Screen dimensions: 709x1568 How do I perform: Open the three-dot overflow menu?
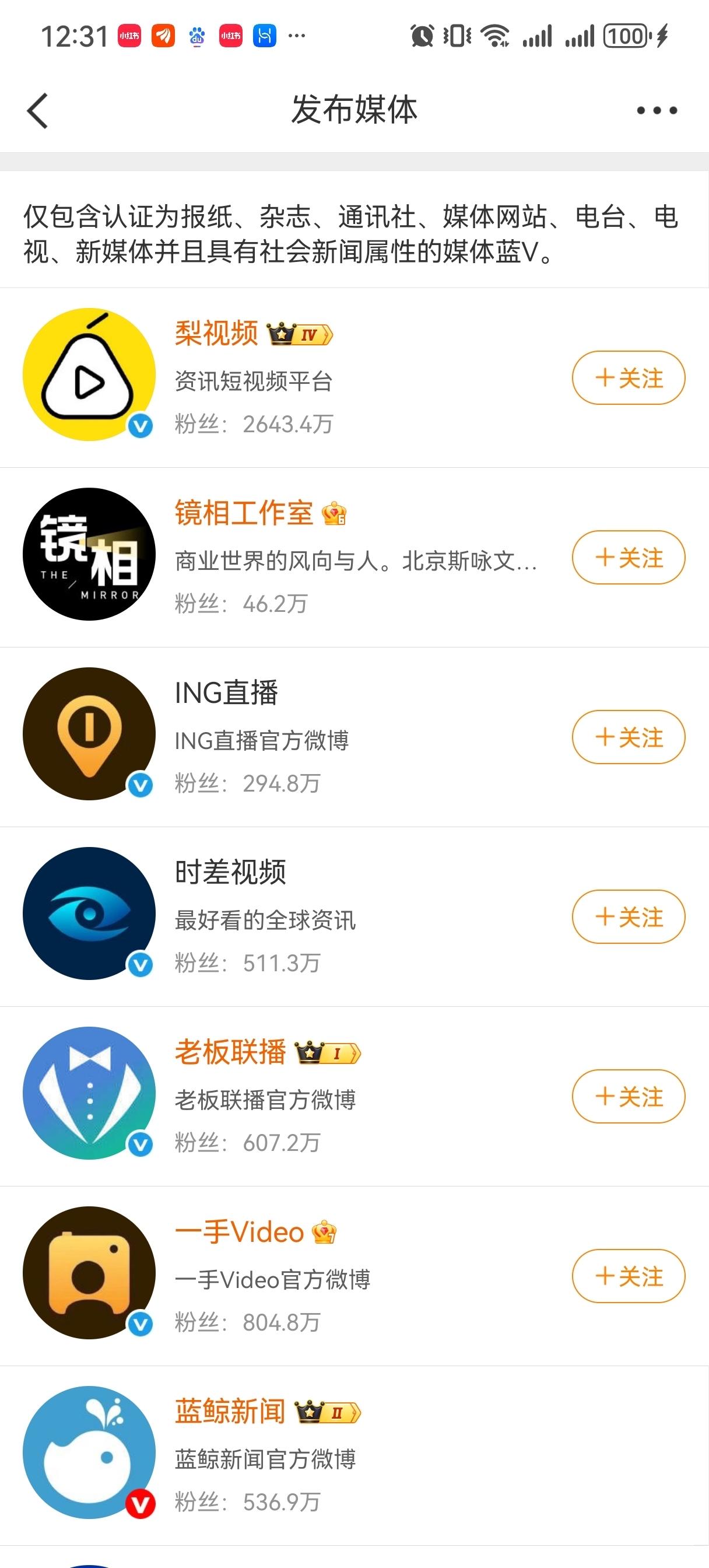pos(657,111)
